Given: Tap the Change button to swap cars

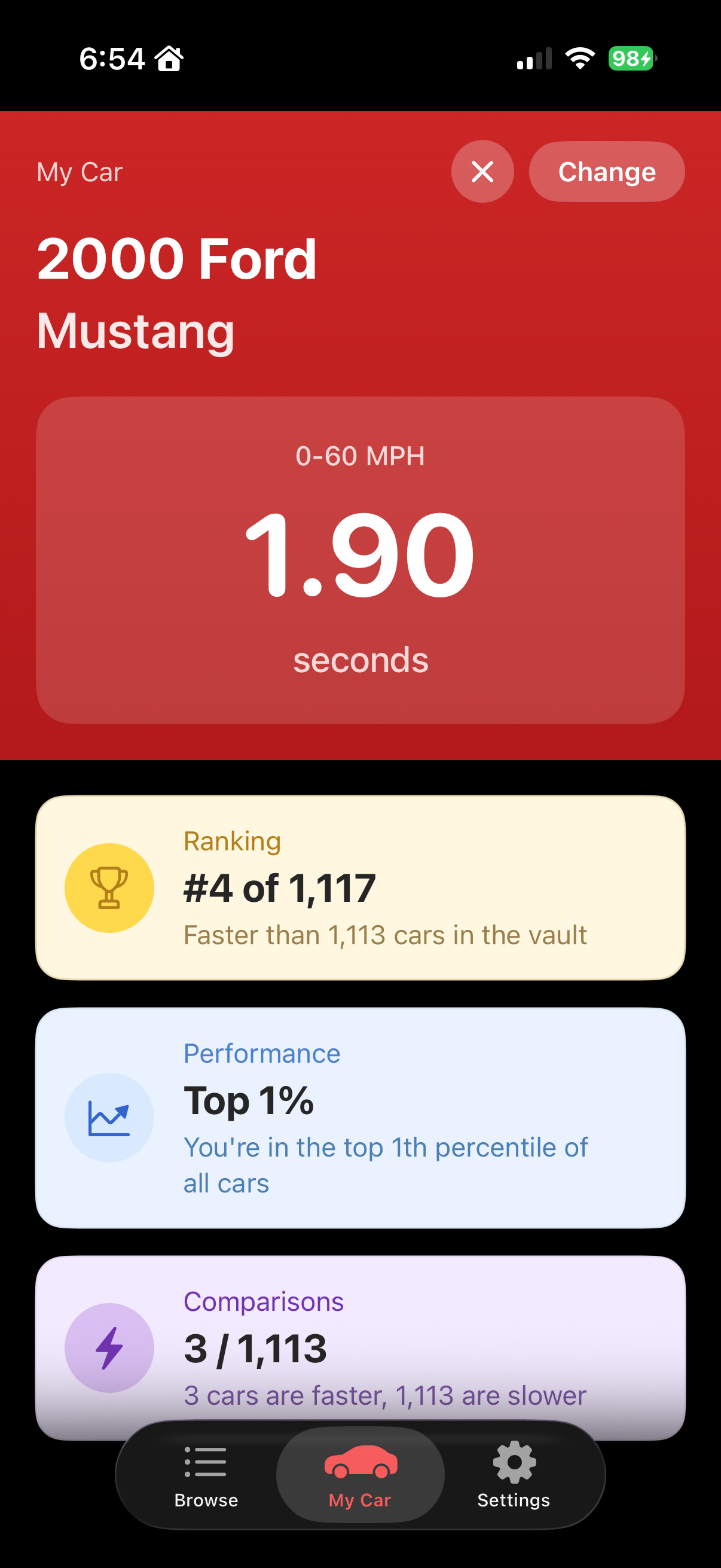Looking at the screenshot, I should [x=606, y=171].
